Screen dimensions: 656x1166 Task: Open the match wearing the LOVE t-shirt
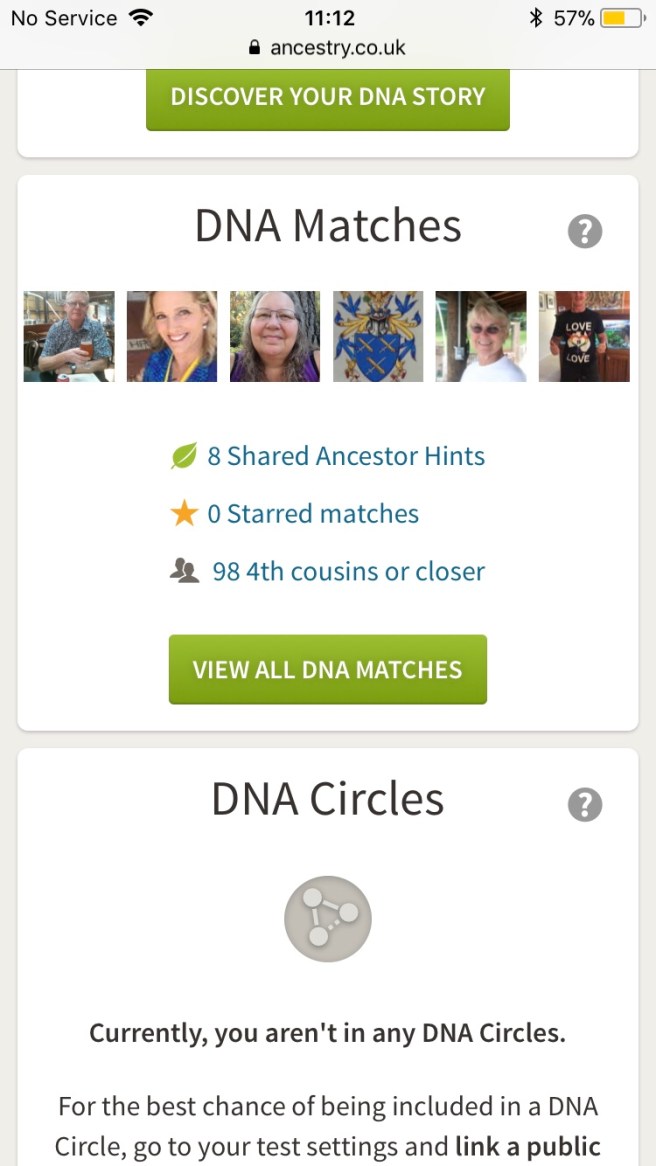pyautogui.click(x=584, y=337)
